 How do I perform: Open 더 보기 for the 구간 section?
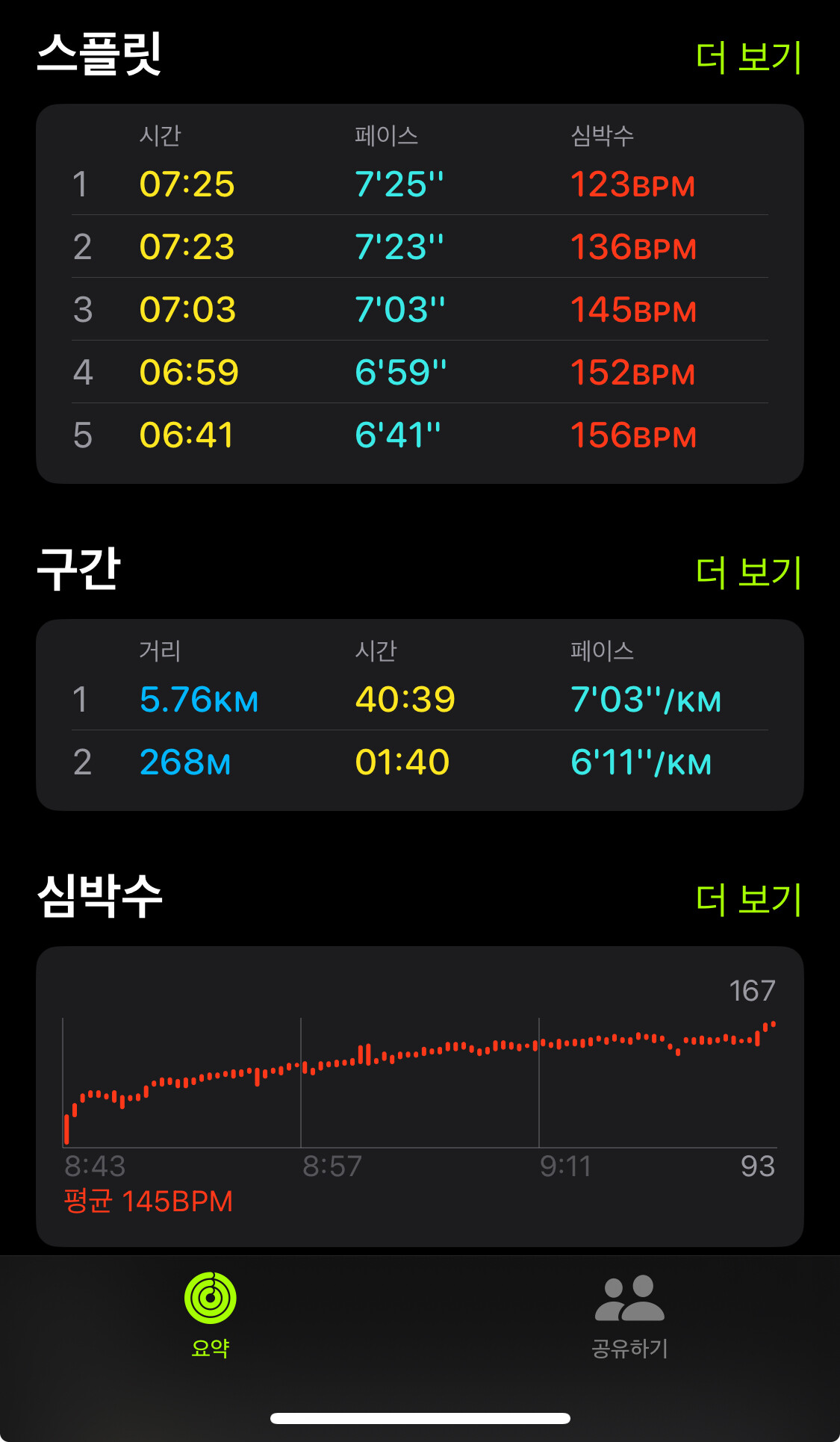pos(748,572)
